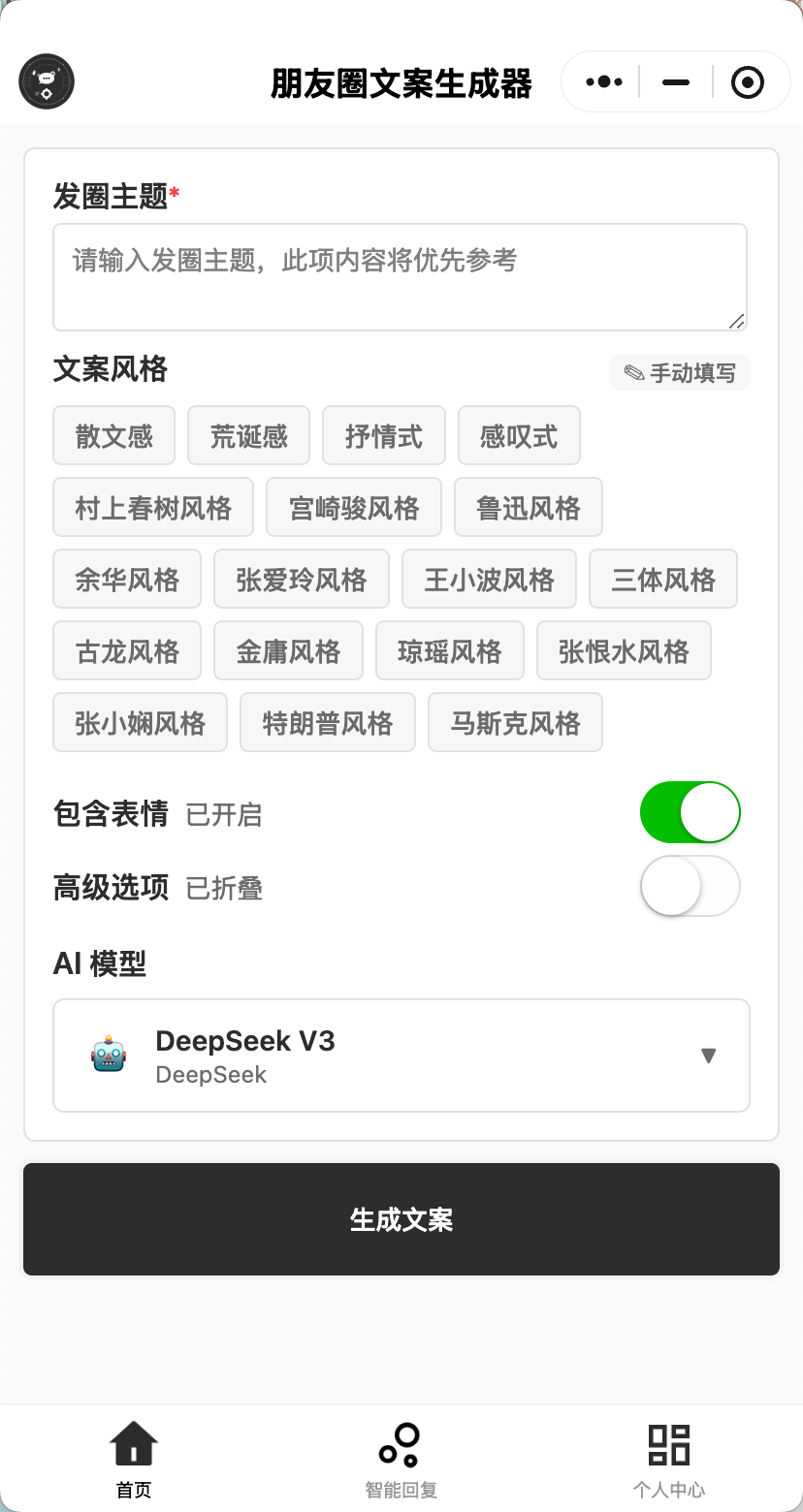803x1512 pixels.
Task: Open 智能回复 via its molecule icon in bottom bar
Action: [x=401, y=1444]
